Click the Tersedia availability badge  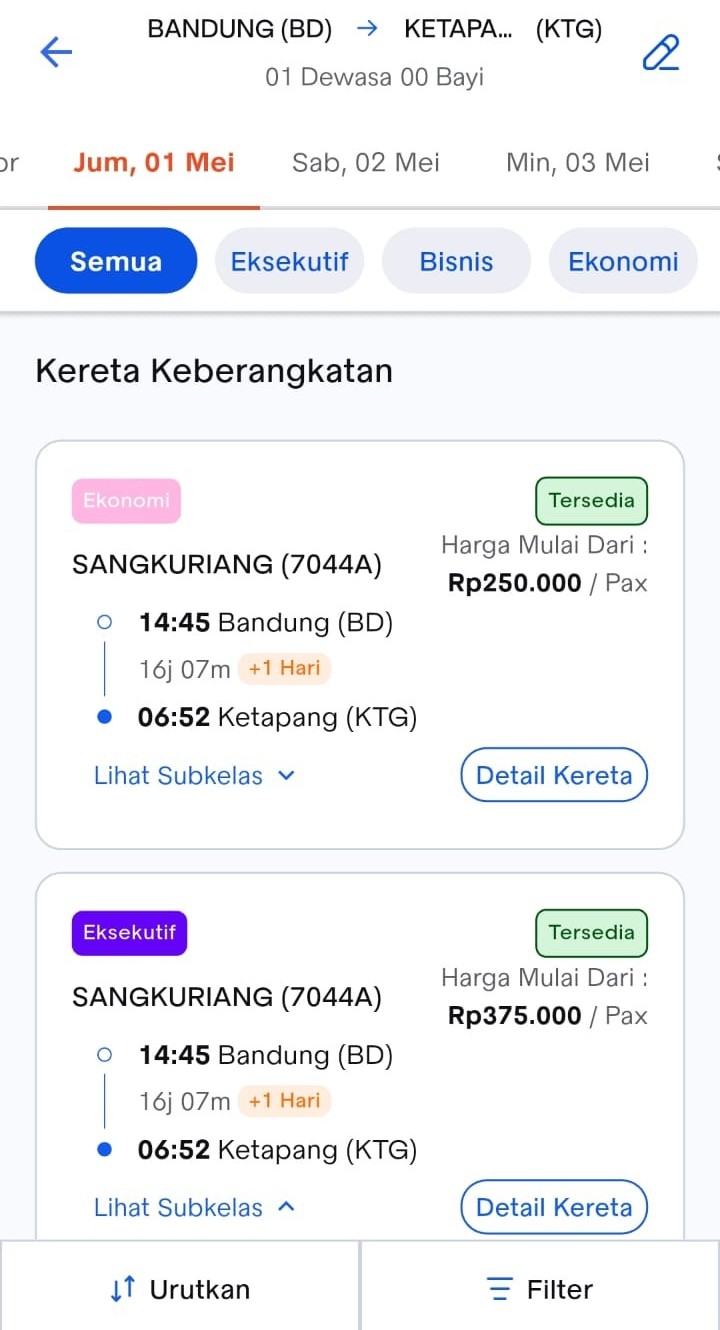(x=591, y=500)
